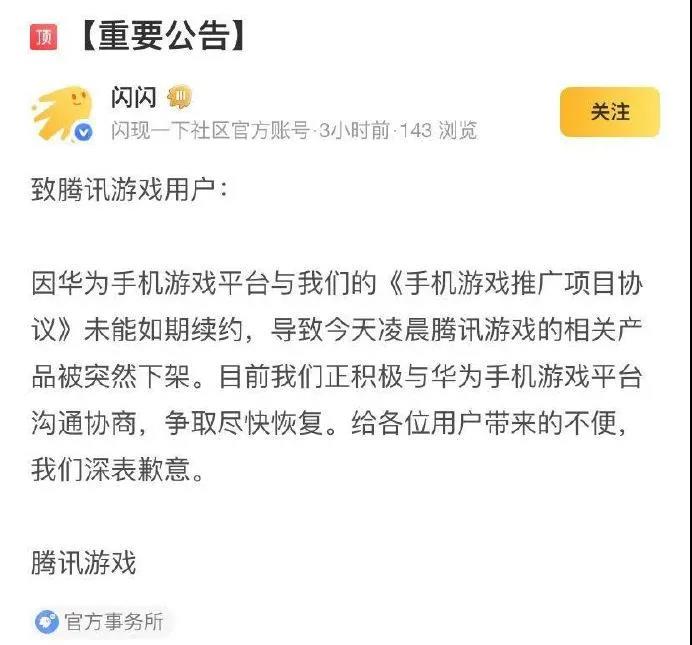The height and width of the screenshot is (645, 692).
Task: Open 闪闪's profile avatar
Action: pyautogui.click(x=62, y=112)
